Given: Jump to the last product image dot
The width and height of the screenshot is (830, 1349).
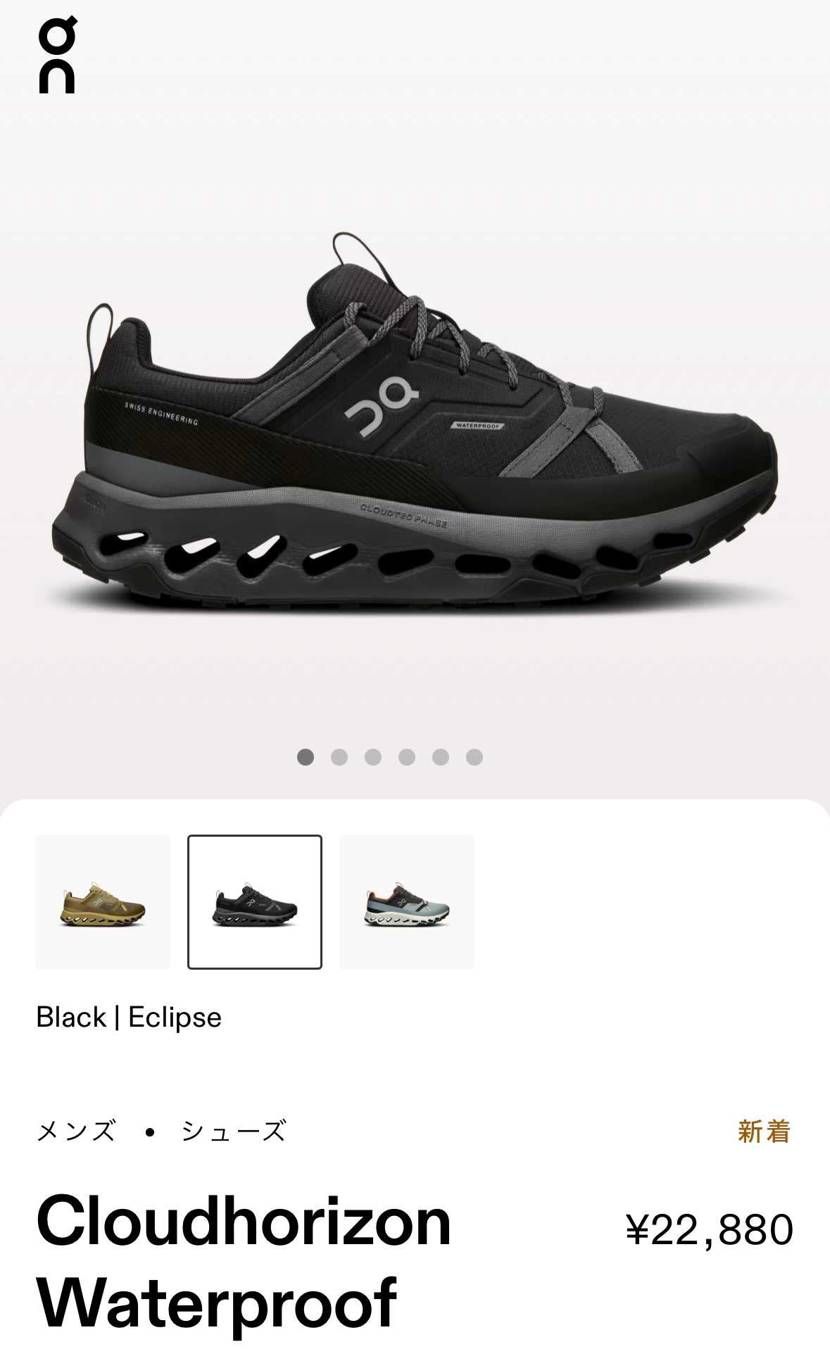Looking at the screenshot, I should (474, 757).
